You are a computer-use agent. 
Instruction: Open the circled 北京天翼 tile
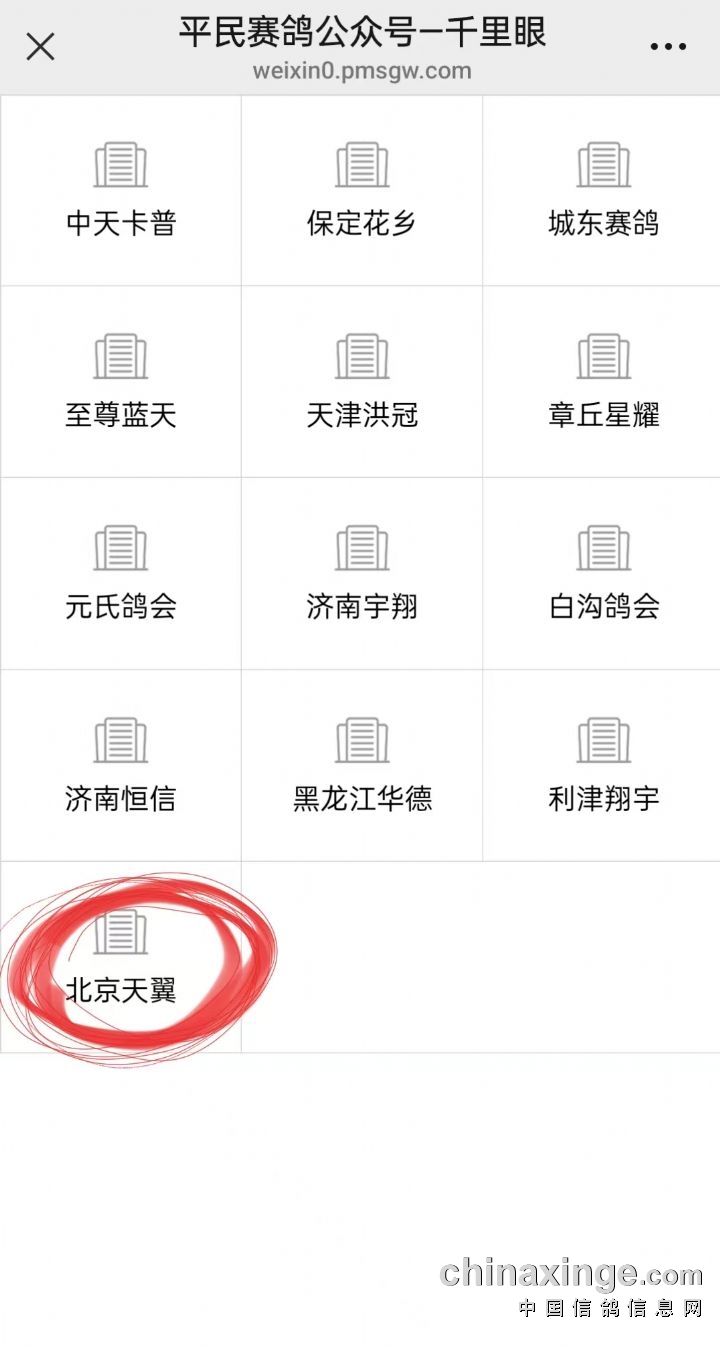[x=120, y=958]
